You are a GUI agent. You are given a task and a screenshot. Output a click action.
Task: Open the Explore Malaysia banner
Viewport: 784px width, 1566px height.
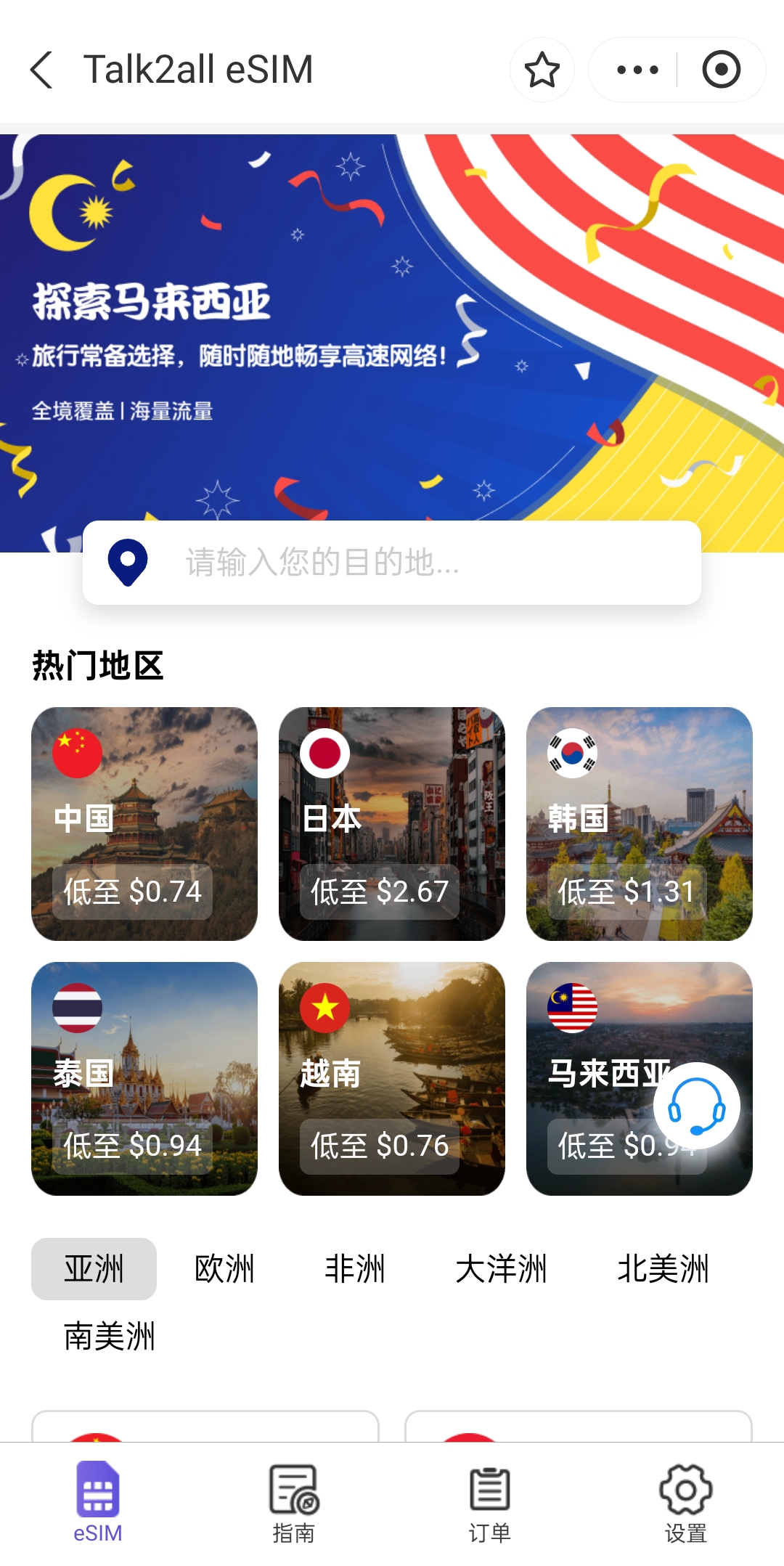point(392,327)
